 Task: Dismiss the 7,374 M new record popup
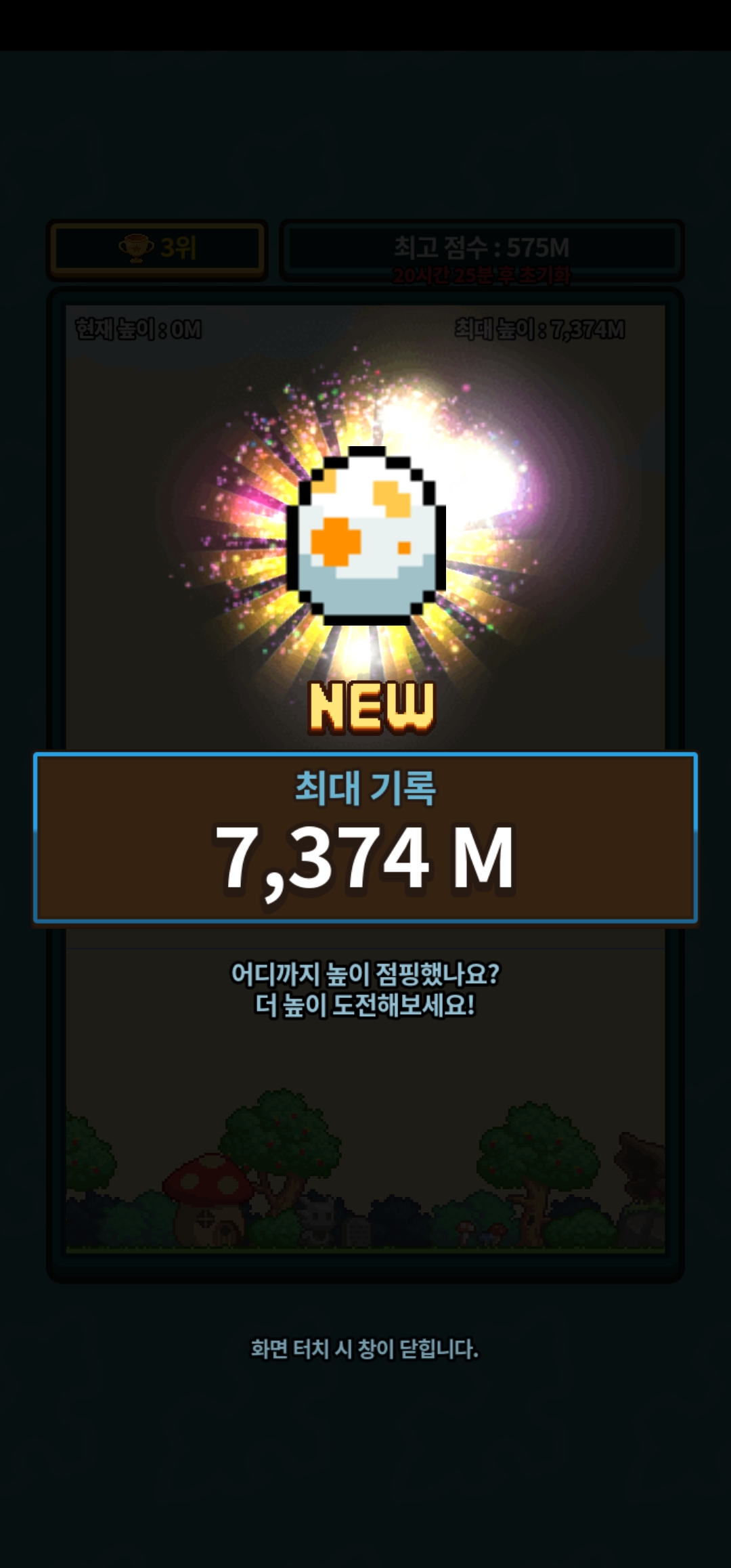click(365, 1349)
